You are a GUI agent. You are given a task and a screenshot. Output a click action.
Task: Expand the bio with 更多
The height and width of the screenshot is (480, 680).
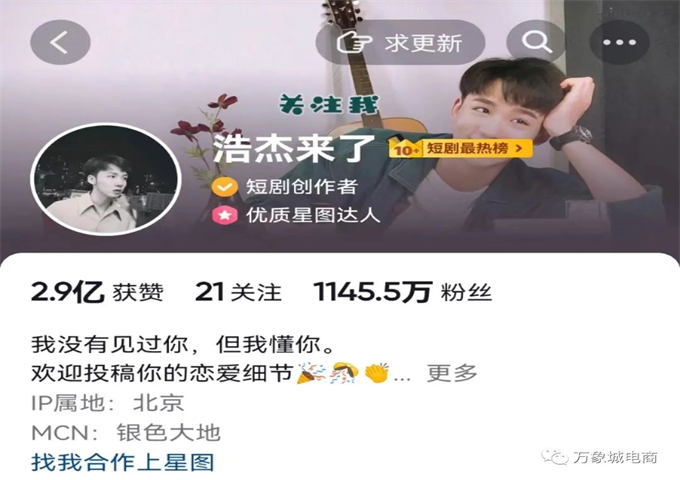tap(452, 373)
